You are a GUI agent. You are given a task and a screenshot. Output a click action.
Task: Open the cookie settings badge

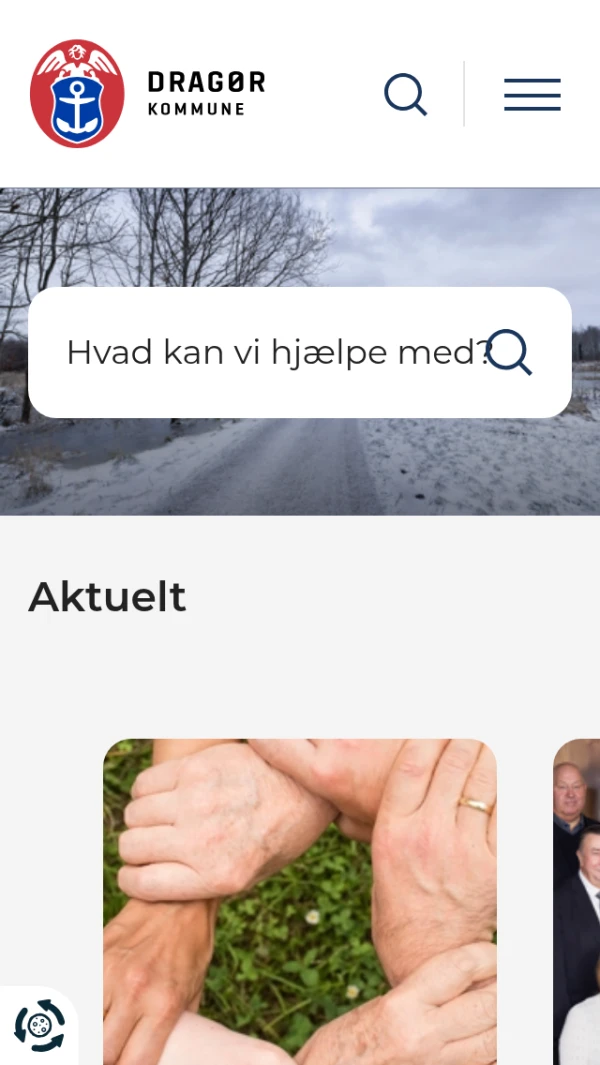tap(39, 1025)
